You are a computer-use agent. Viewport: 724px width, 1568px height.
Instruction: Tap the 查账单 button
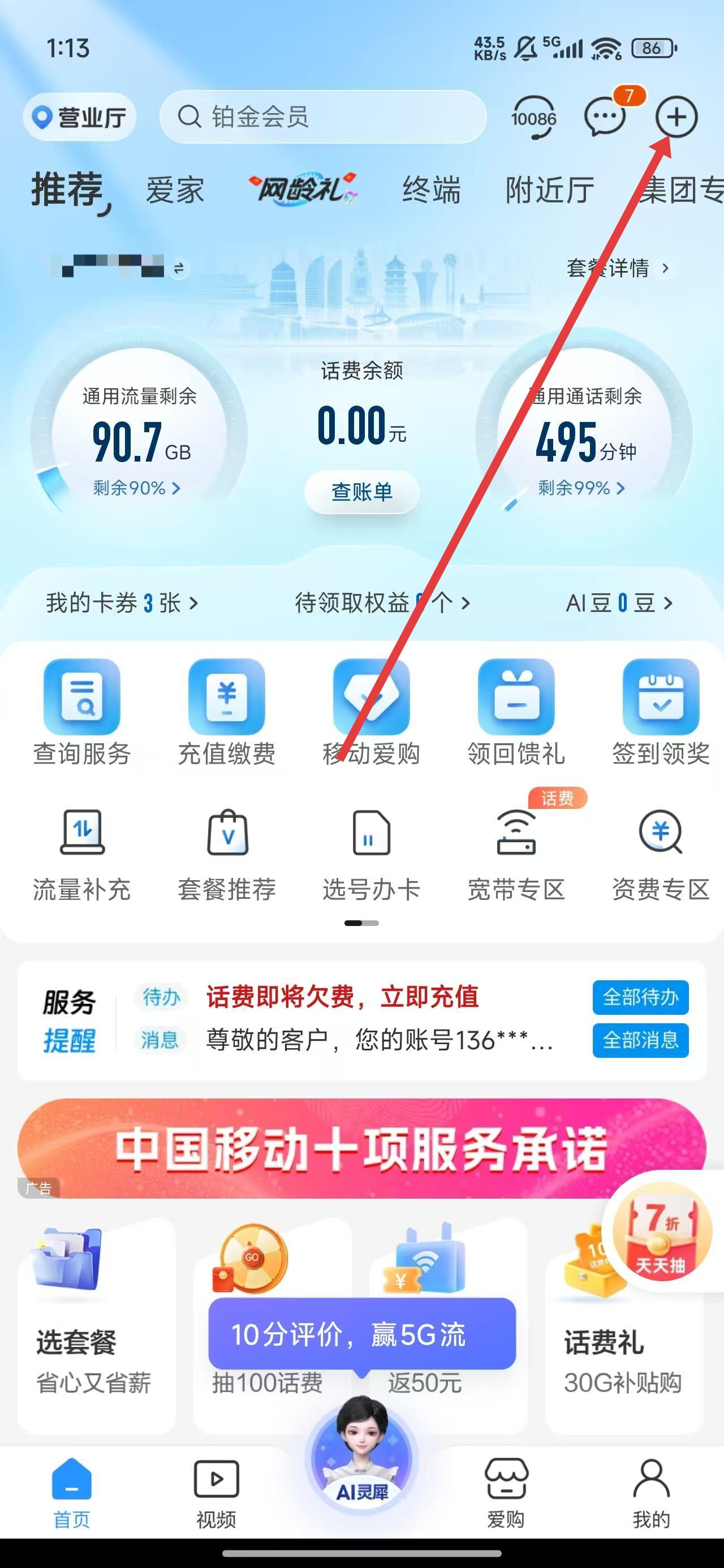pyautogui.click(x=361, y=491)
